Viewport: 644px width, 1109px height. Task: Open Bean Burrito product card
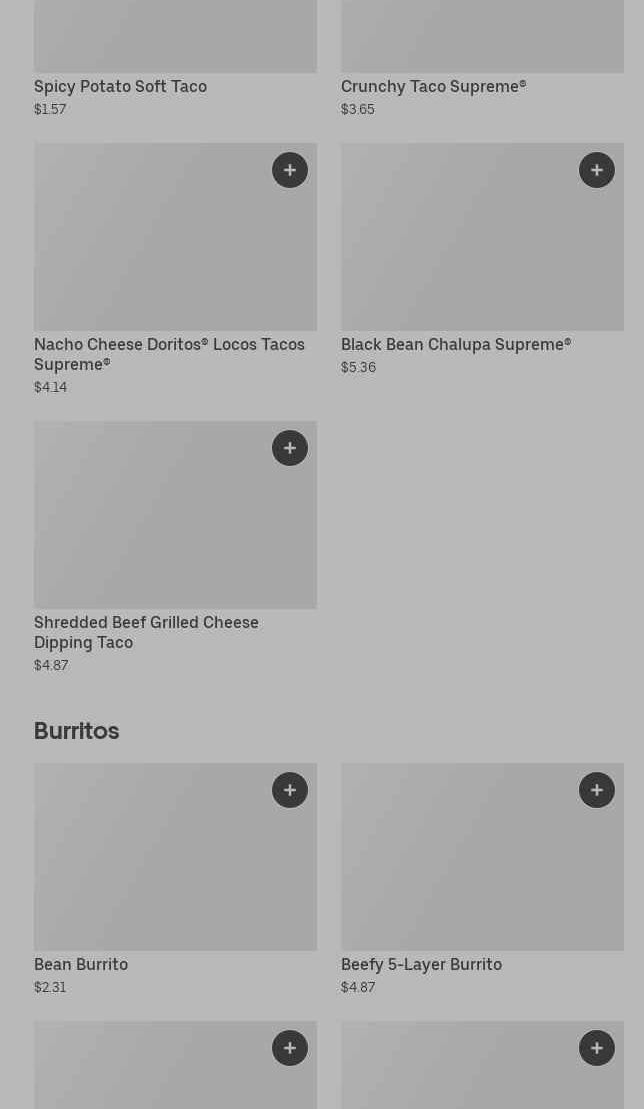pos(175,879)
